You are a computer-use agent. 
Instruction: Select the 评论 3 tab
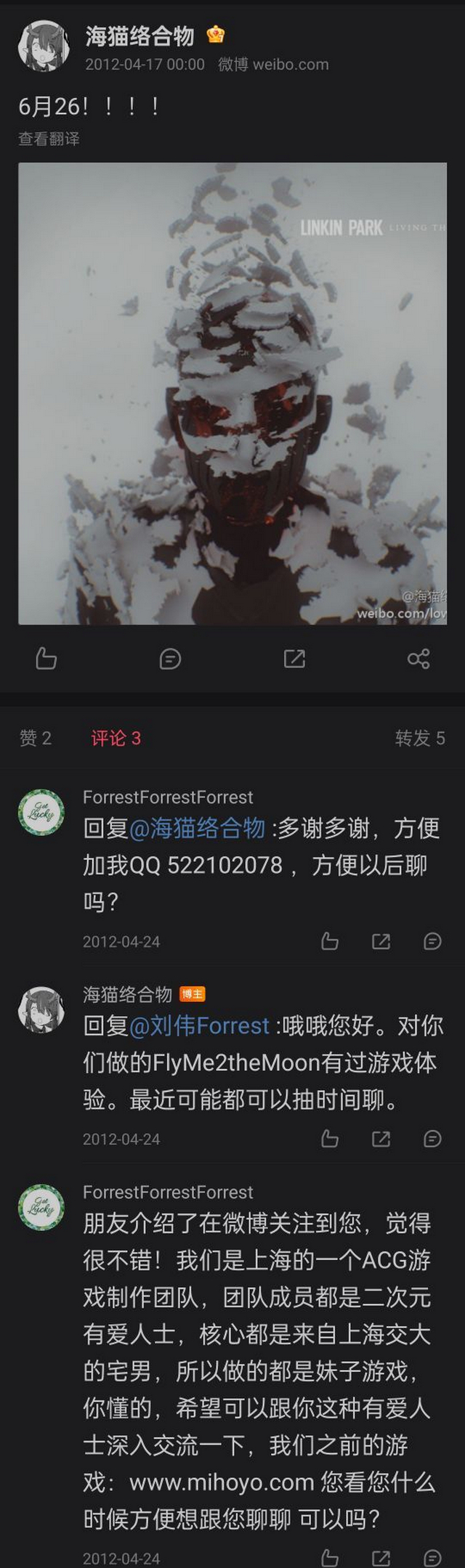click(x=116, y=738)
